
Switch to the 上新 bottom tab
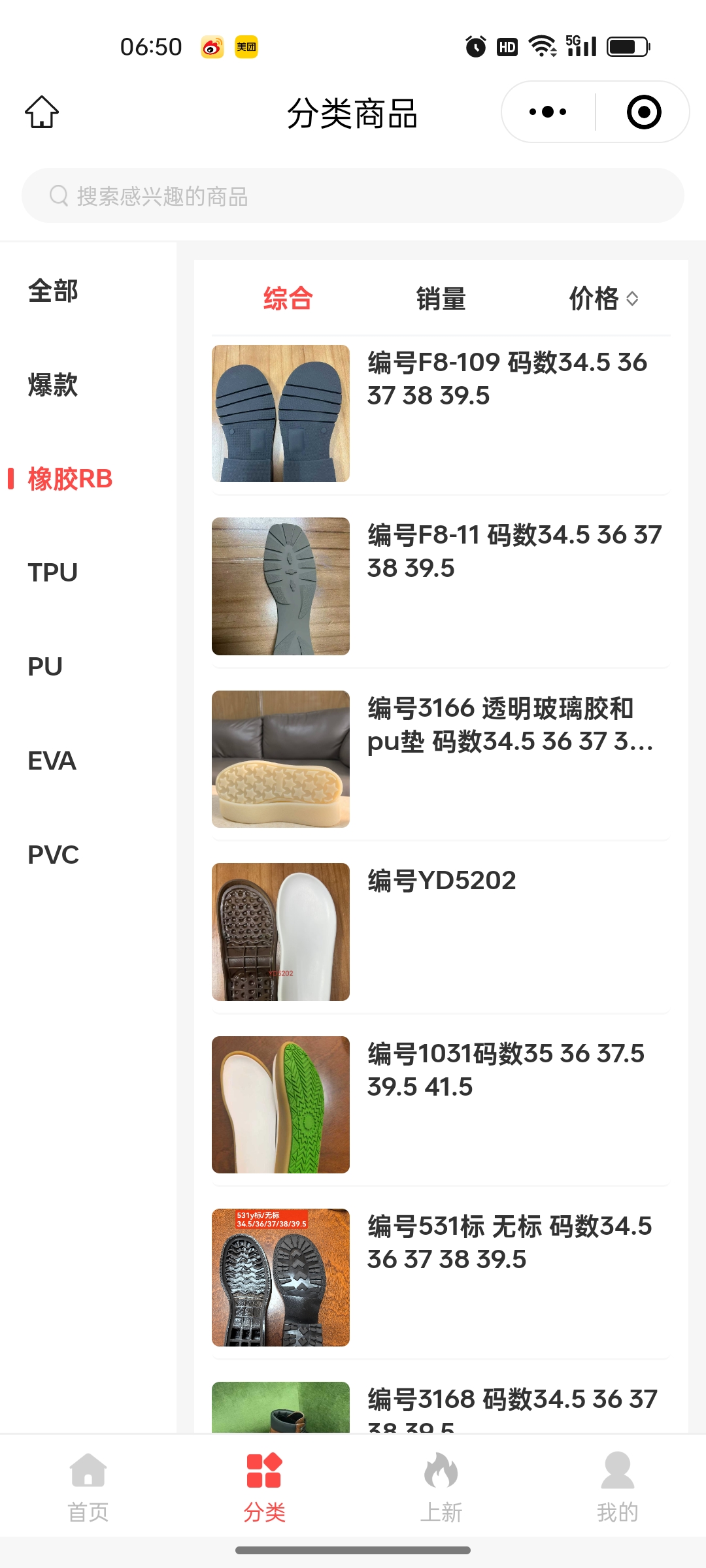pos(441,1487)
